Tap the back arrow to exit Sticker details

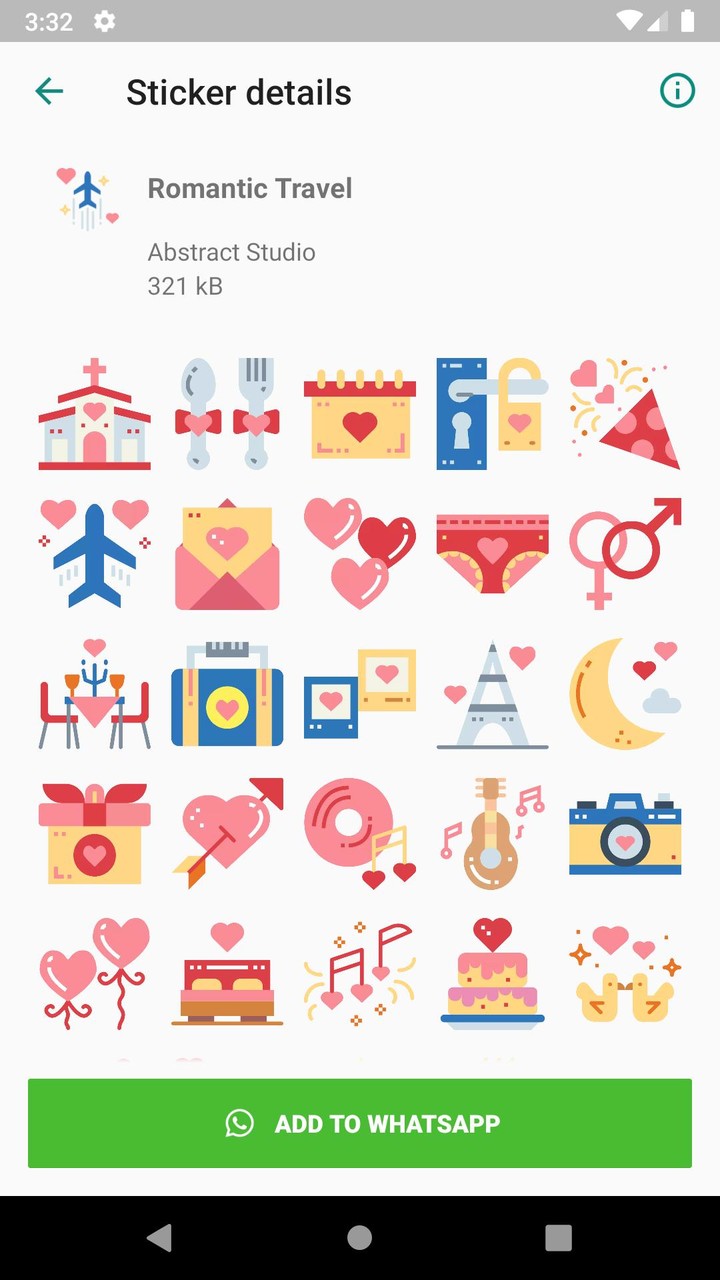(49, 91)
